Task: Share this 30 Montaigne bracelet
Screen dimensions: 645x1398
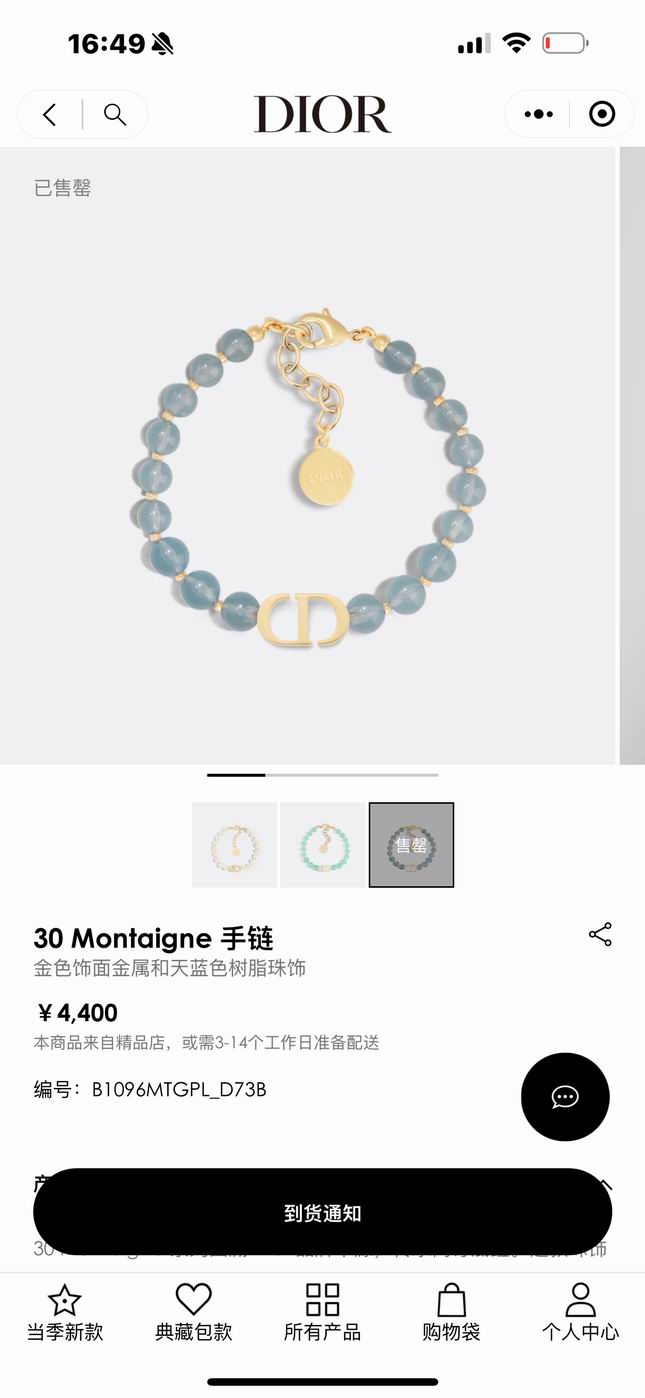Action: point(600,935)
